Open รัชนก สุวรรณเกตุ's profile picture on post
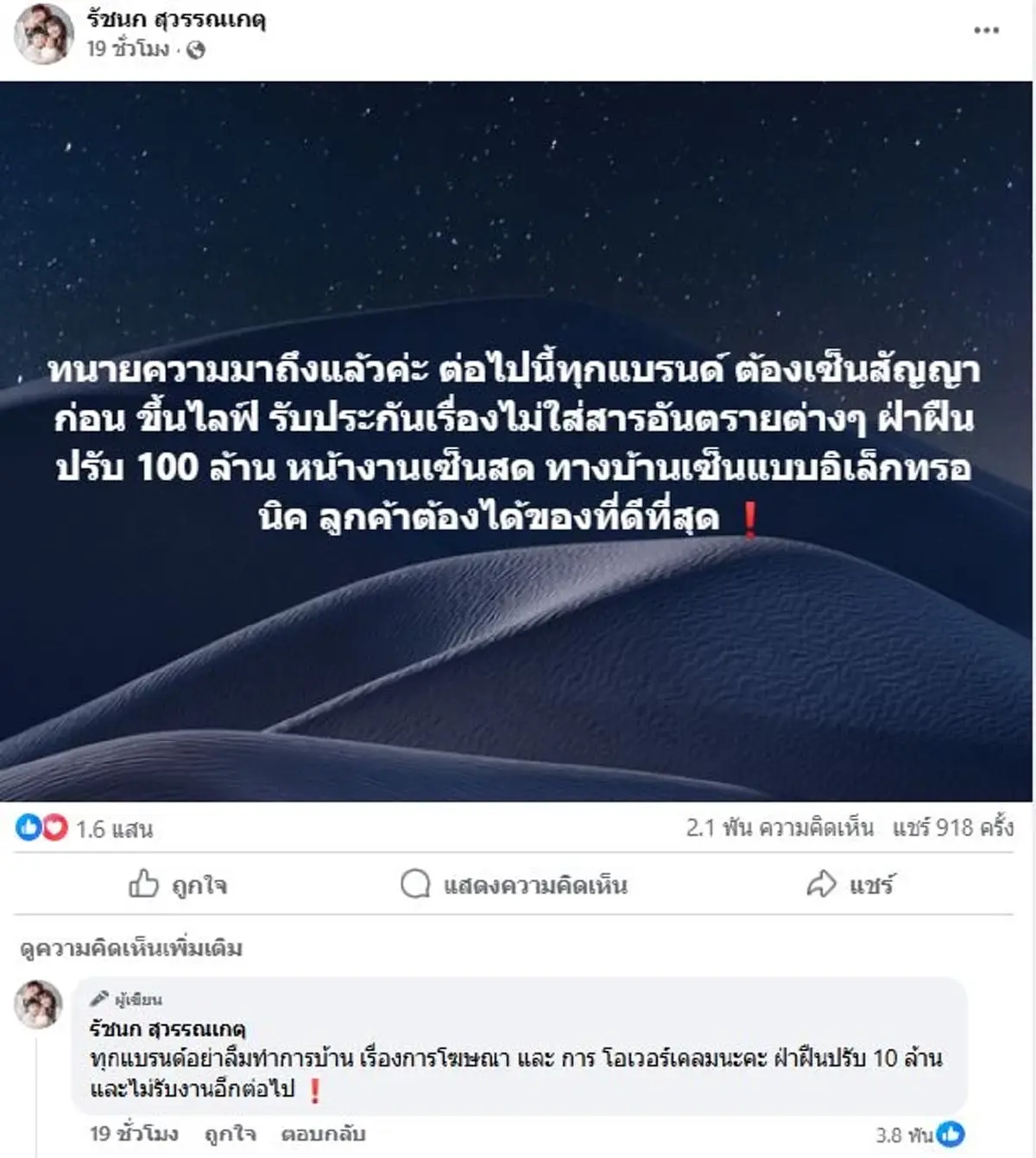This screenshot has height=1158, width=1036. 44,34
